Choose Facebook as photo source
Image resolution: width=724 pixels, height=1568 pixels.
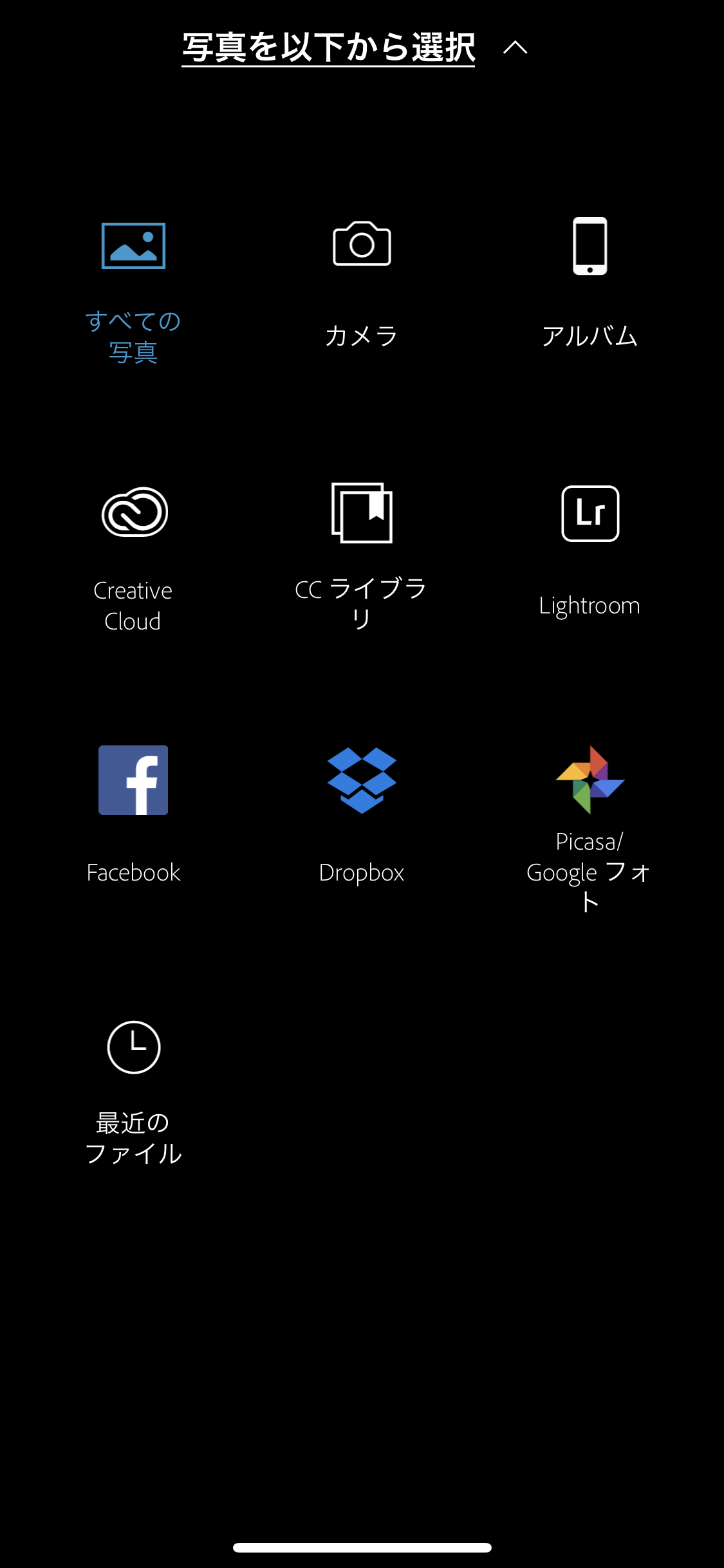click(x=133, y=815)
